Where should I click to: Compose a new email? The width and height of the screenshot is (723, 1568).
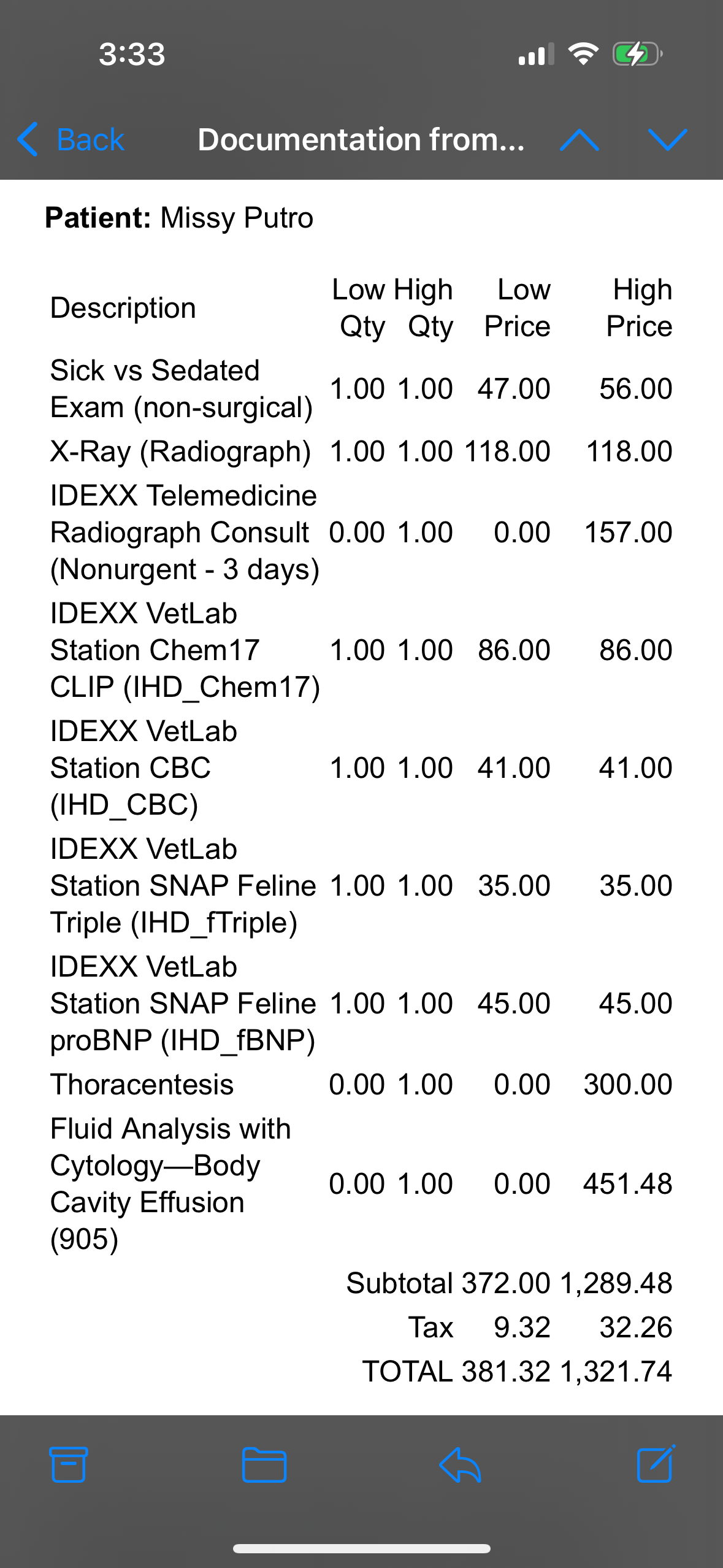click(656, 1464)
